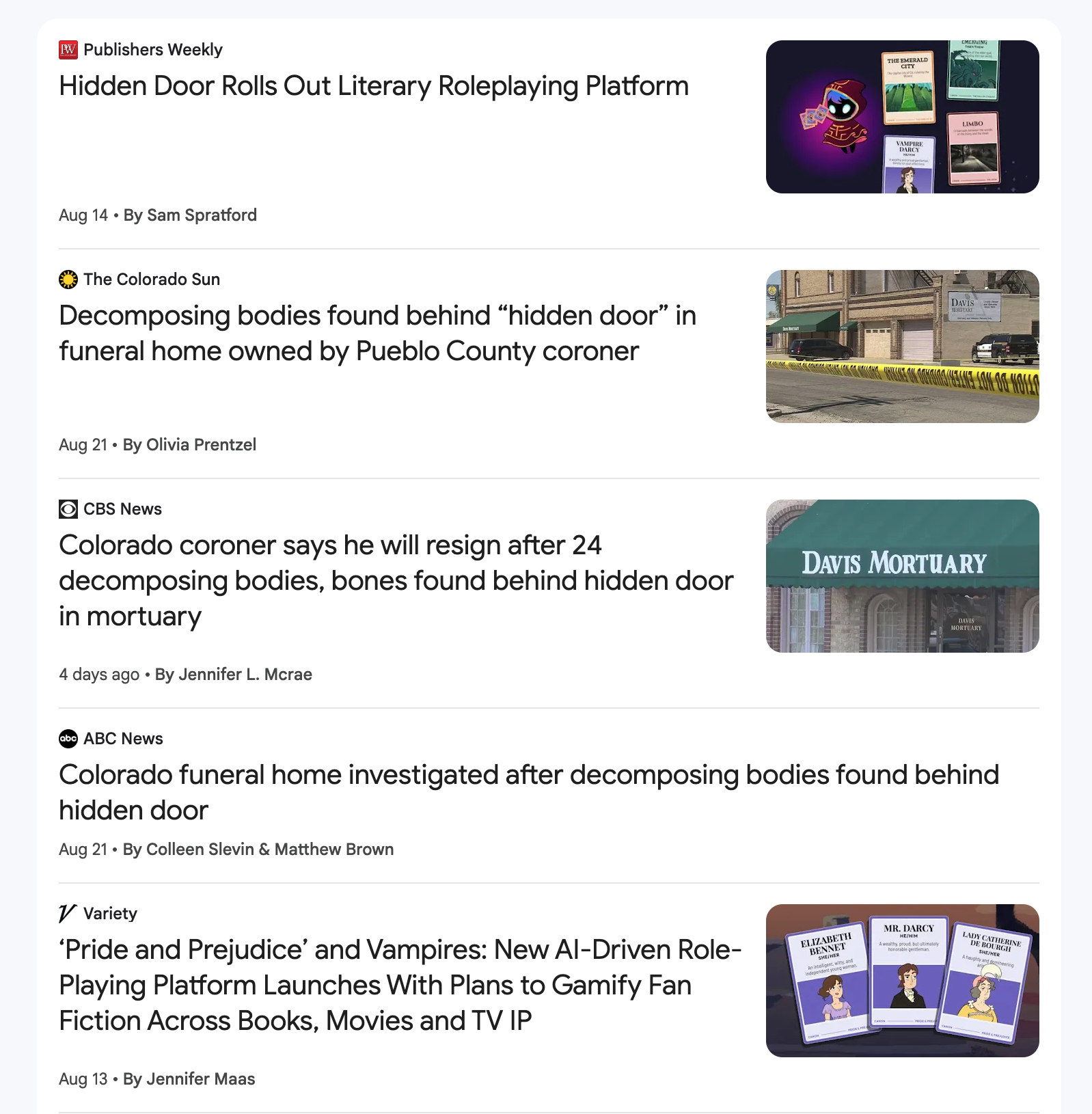Open ABC News funeral home investigation article
Viewport: 1092px width, 1114px height.
tap(528, 792)
